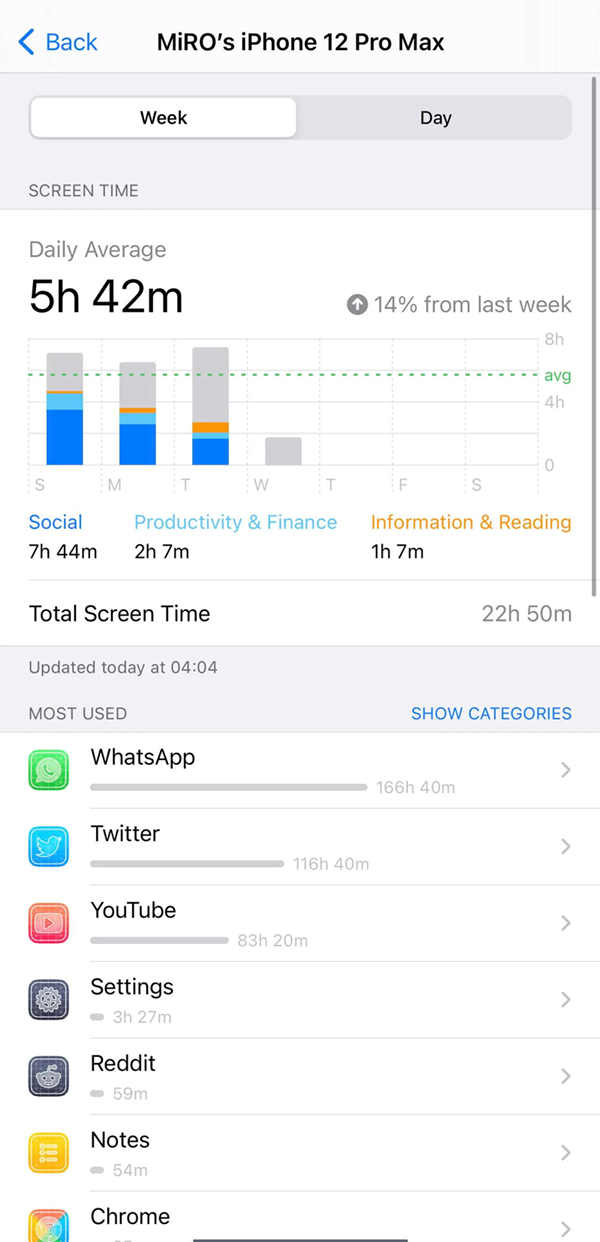The width and height of the screenshot is (600, 1242).
Task: Open Settings app usage row
Action: point(300,999)
